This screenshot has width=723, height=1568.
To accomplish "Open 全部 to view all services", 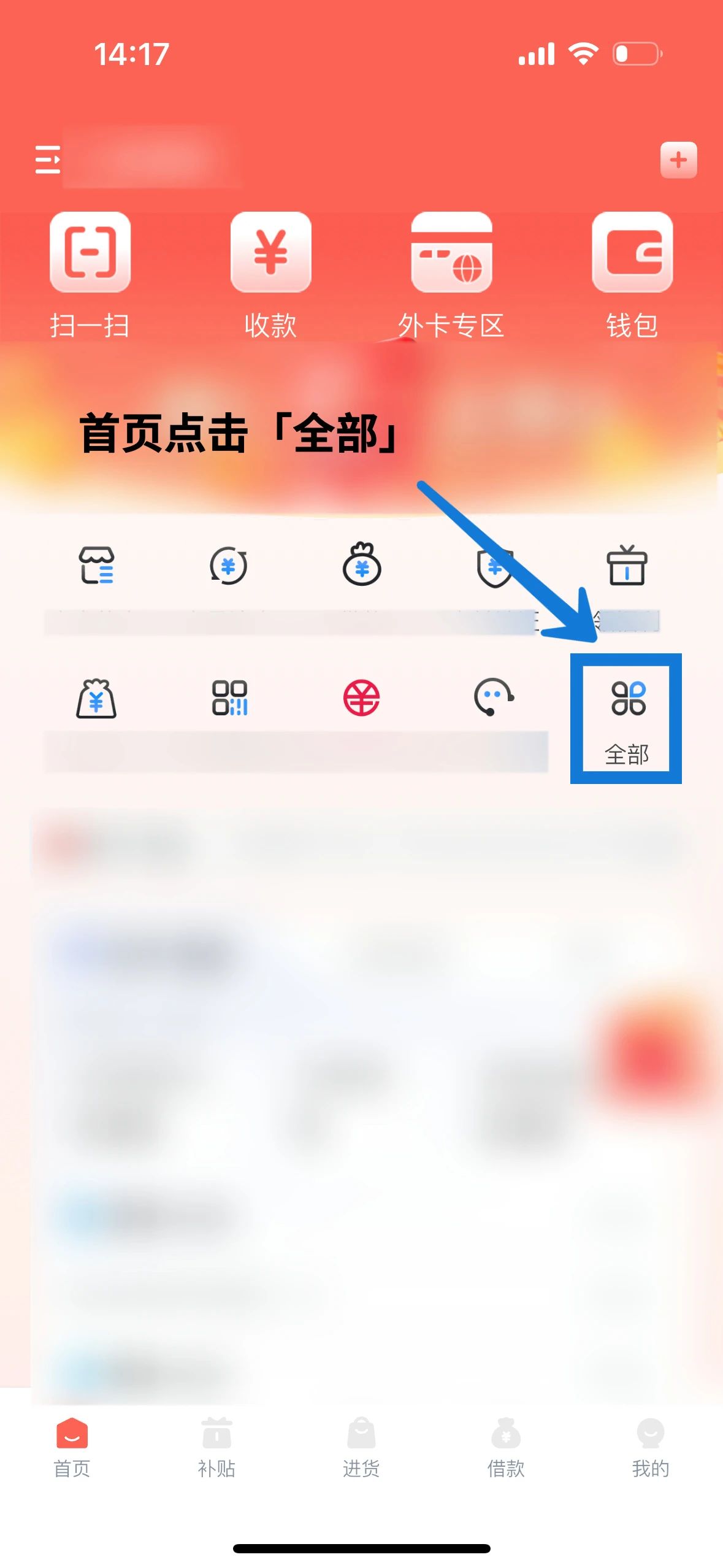I will [x=627, y=718].
